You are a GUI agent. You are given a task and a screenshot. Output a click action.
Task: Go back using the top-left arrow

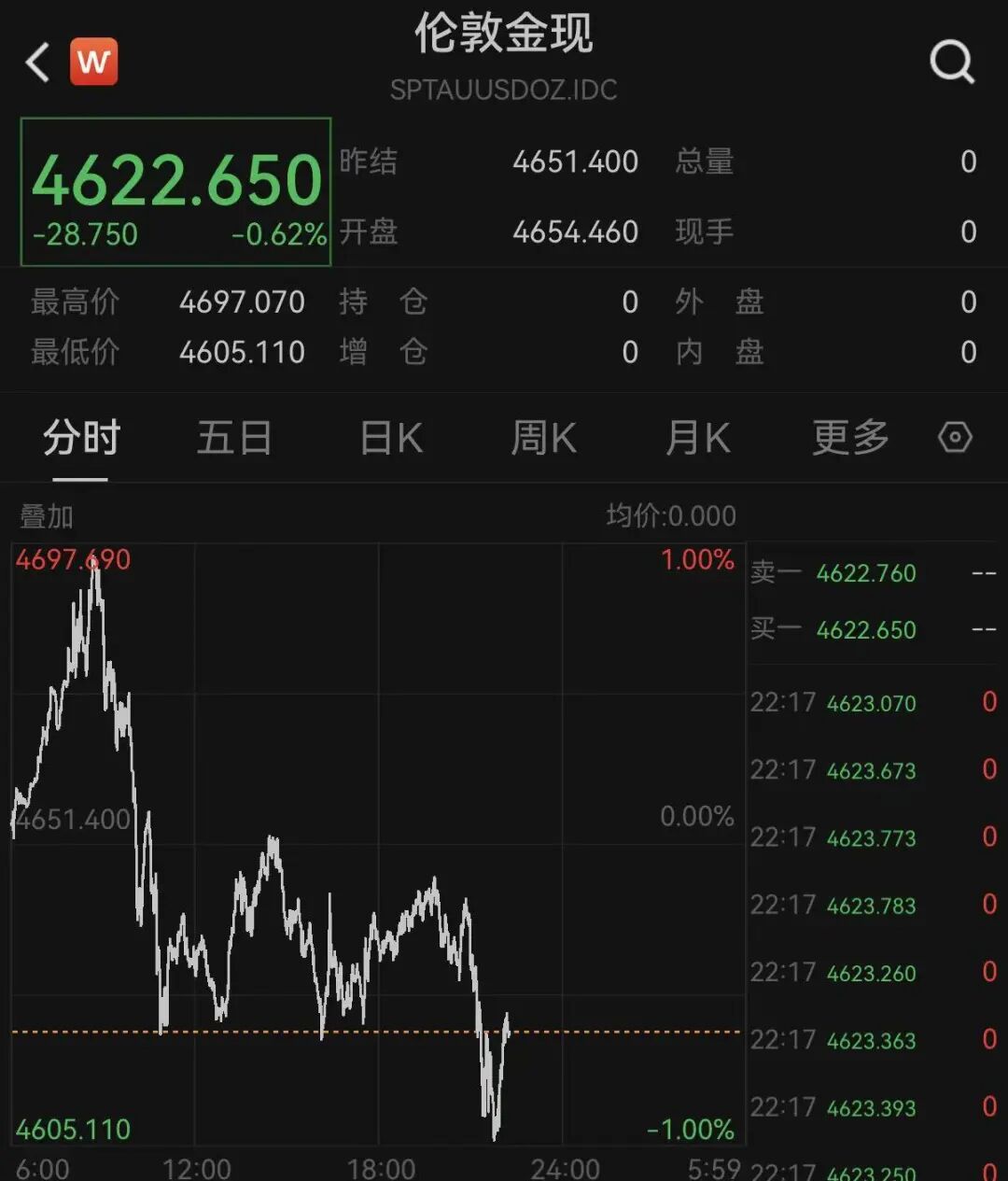click(x=37, y=63)
